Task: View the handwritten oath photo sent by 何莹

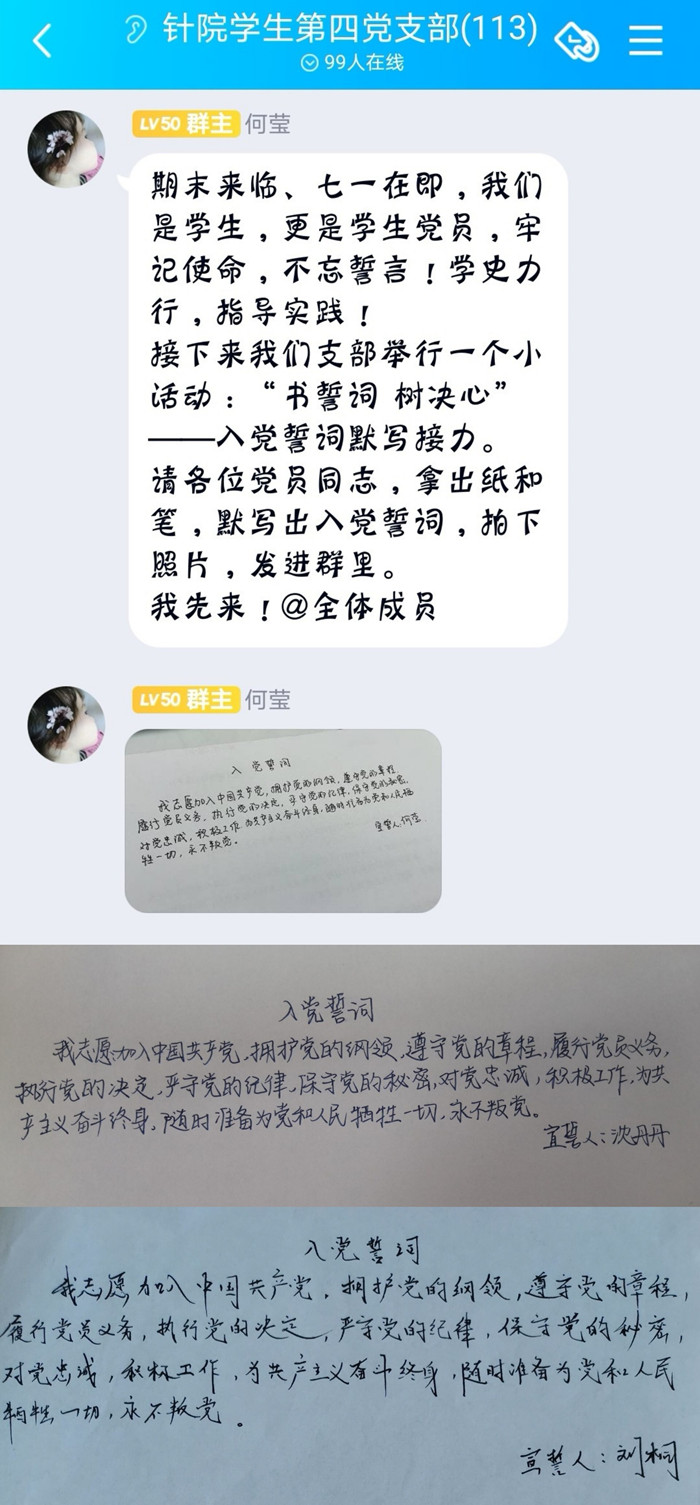Action: (x=283, y=820)
